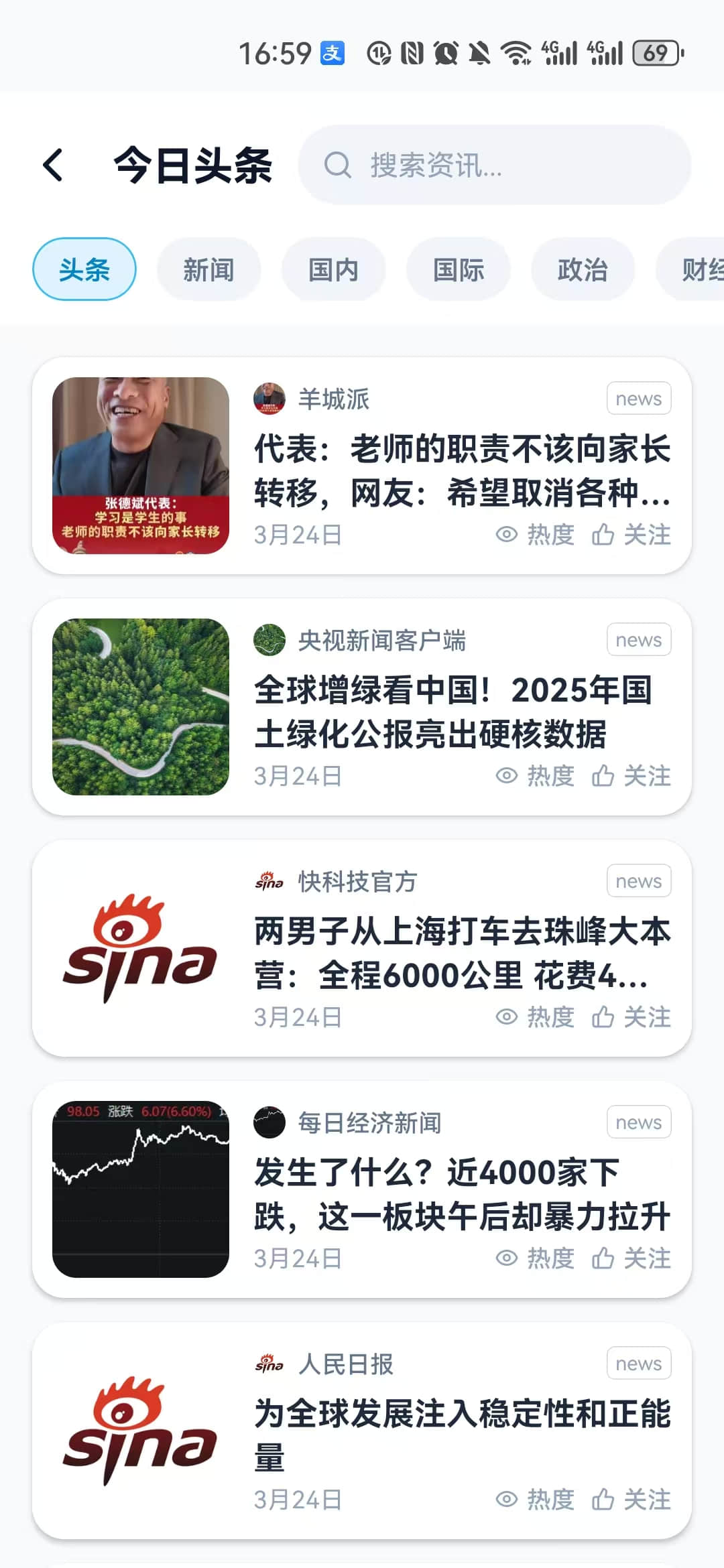724x1568 pixels.
Task: View the 每日经济新闻 story on 近4000家下跌
Action: 461,1194
